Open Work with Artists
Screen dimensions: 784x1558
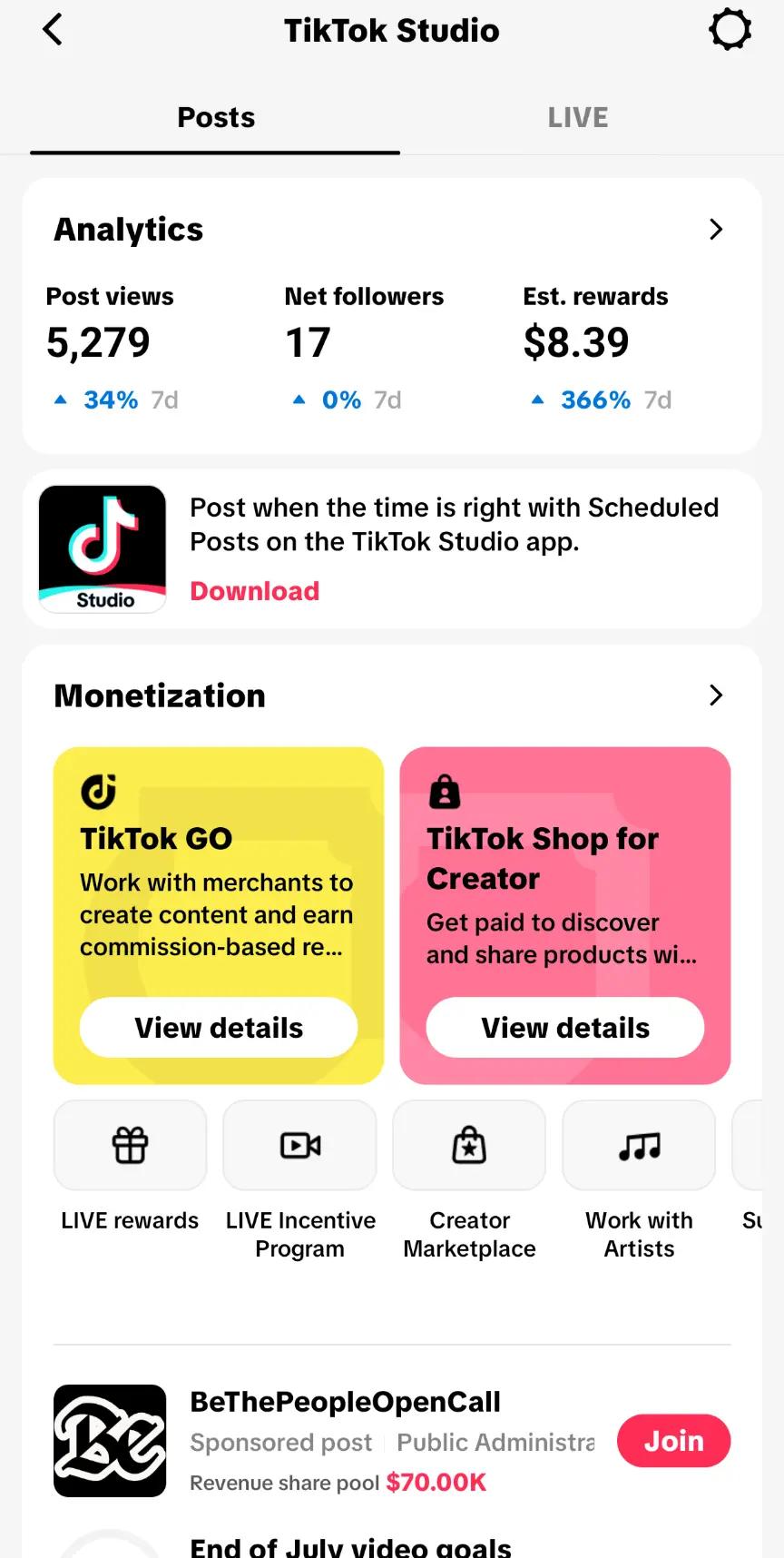pos(639,1181)
